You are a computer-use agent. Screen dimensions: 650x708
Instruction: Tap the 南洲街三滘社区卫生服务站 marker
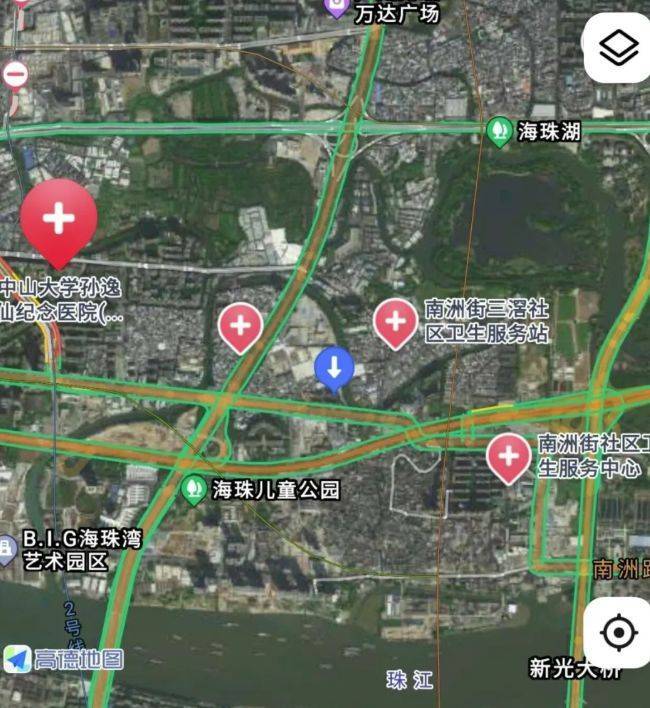pos(395,322)
